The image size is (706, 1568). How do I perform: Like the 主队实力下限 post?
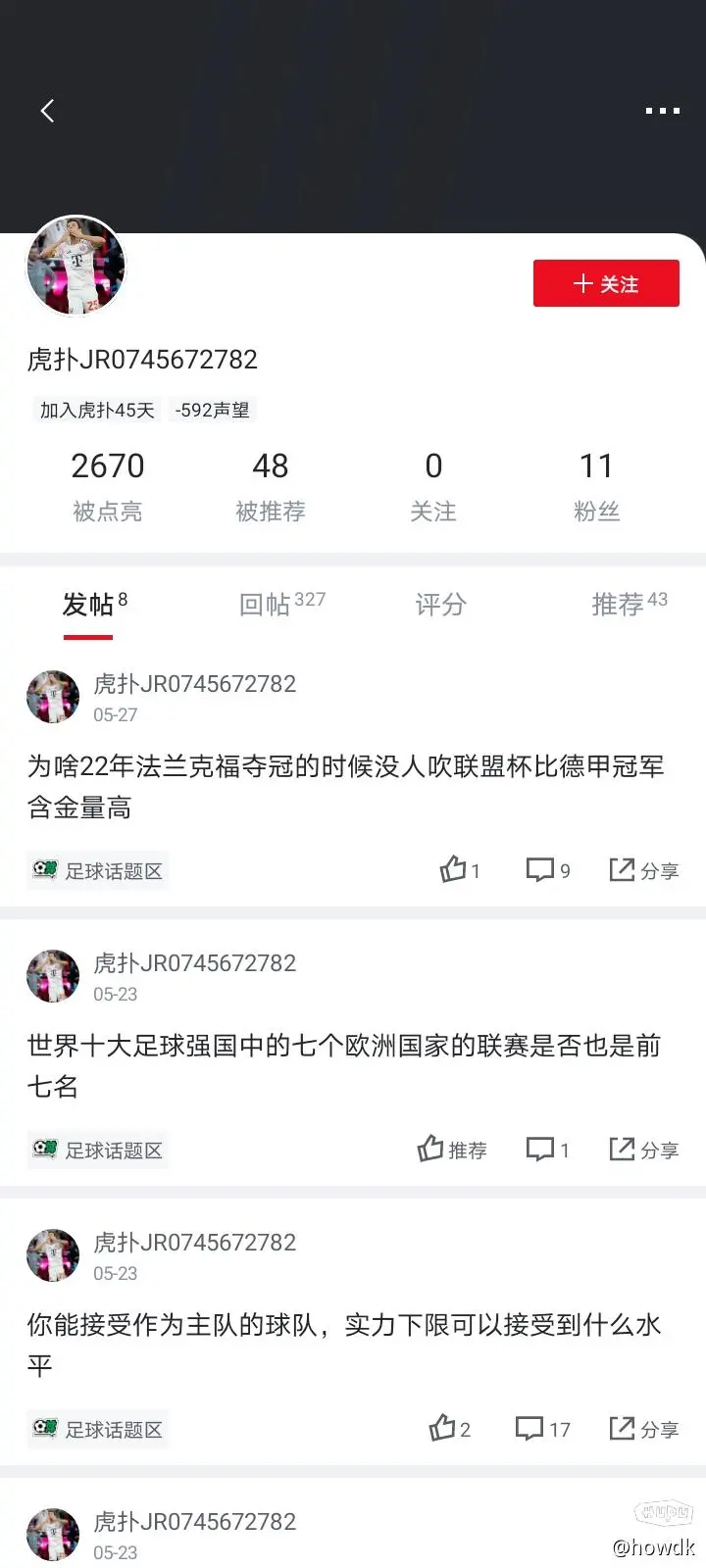point(449,1429)
